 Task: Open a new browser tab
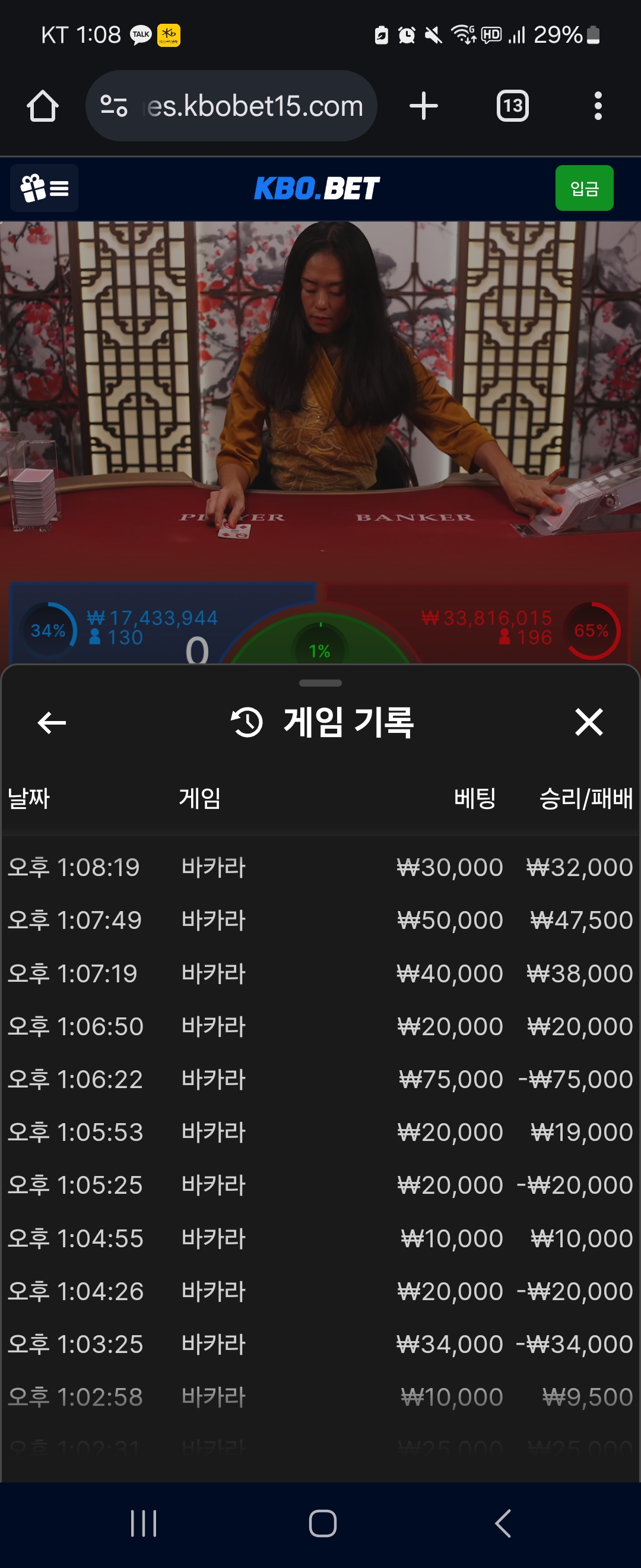coord(423,106)
